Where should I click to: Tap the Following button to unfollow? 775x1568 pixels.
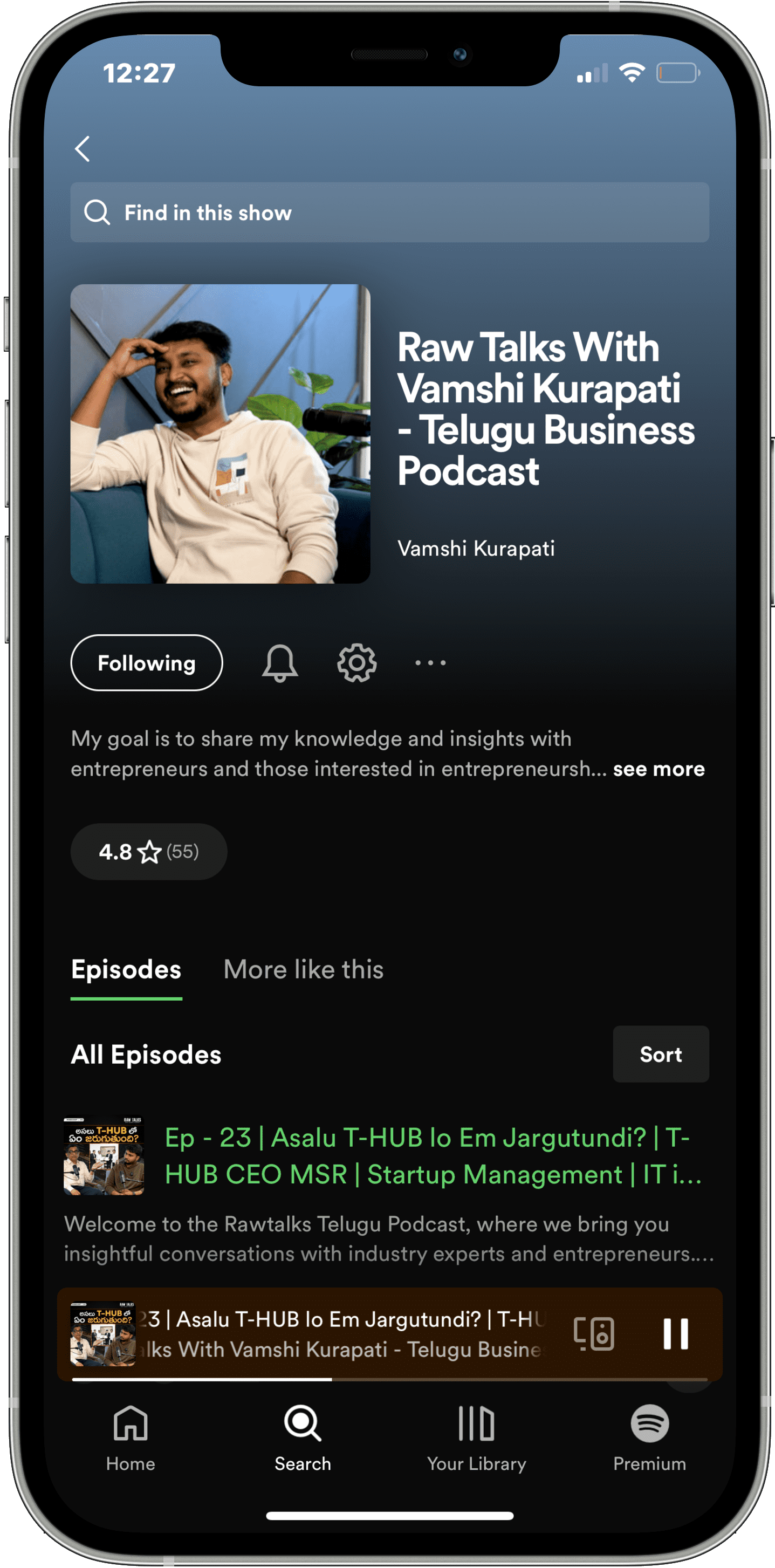tap(147, 663)
